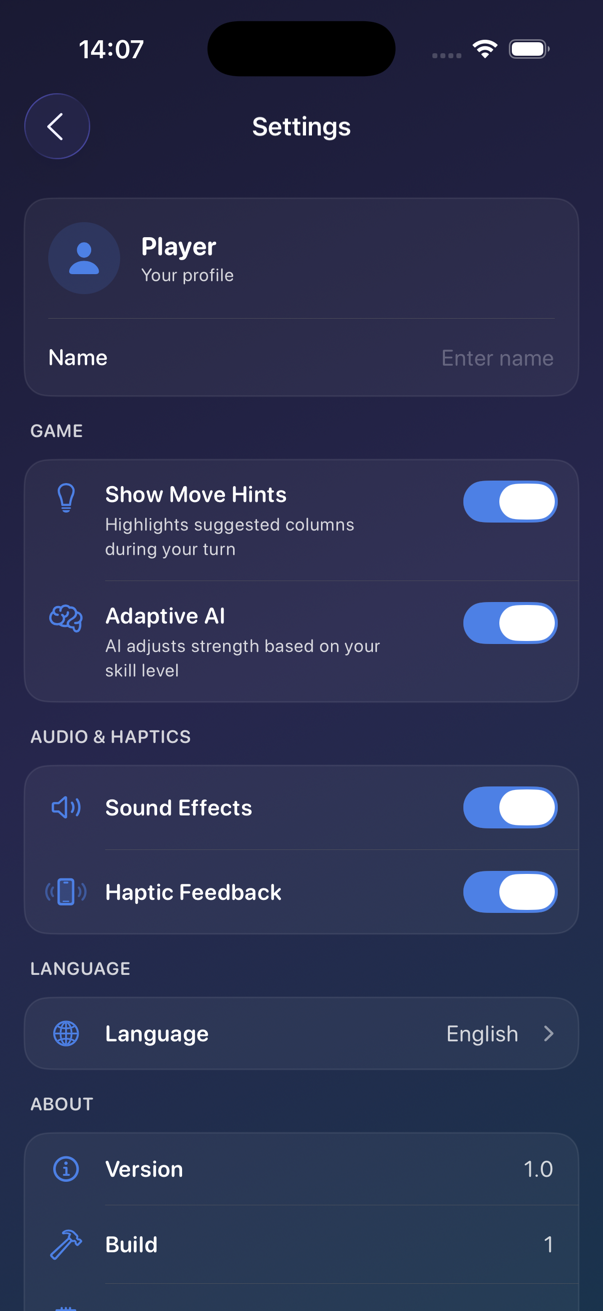Go back from Settings

click(x=57, y=127)
